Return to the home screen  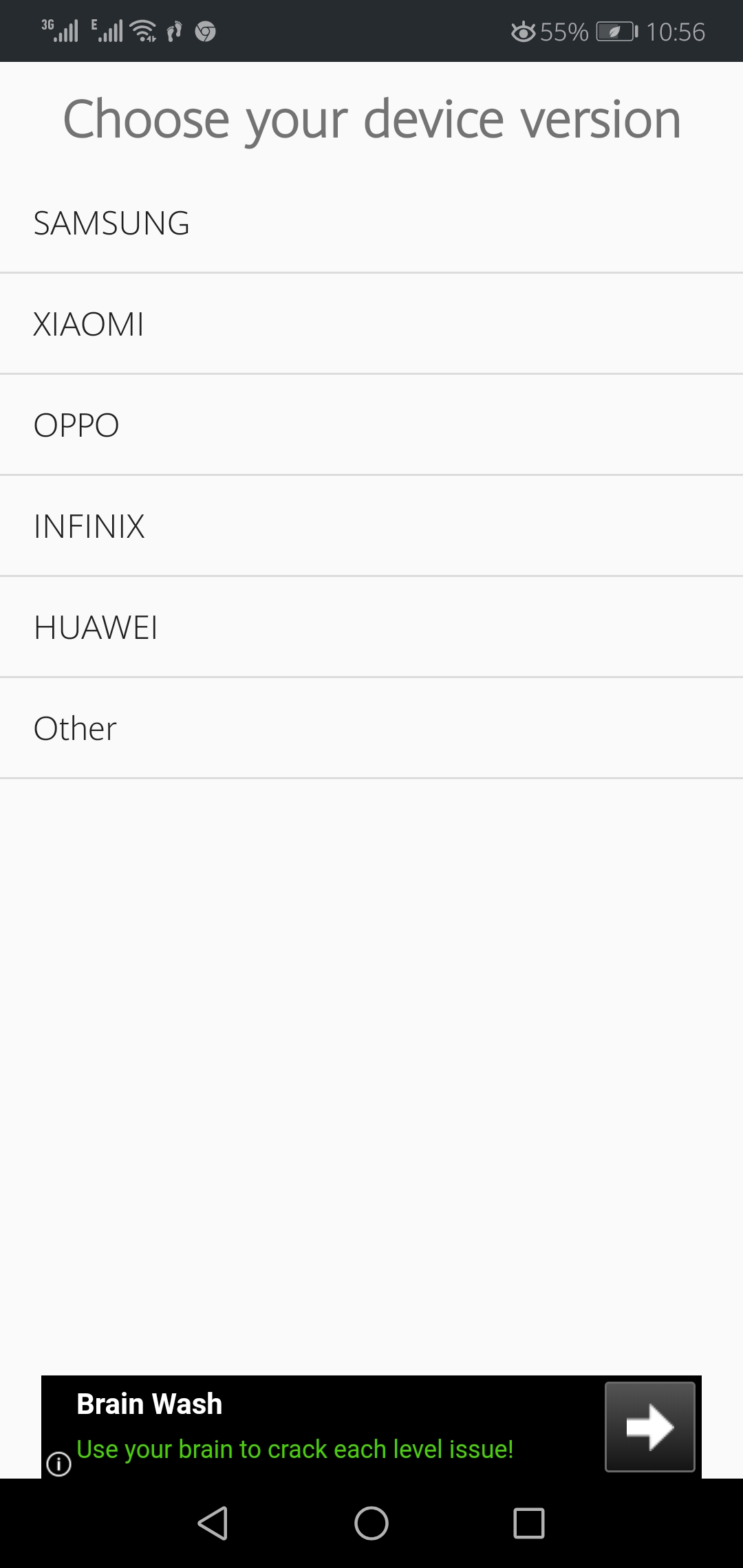pyautogui.click(x=371, y=1523)
